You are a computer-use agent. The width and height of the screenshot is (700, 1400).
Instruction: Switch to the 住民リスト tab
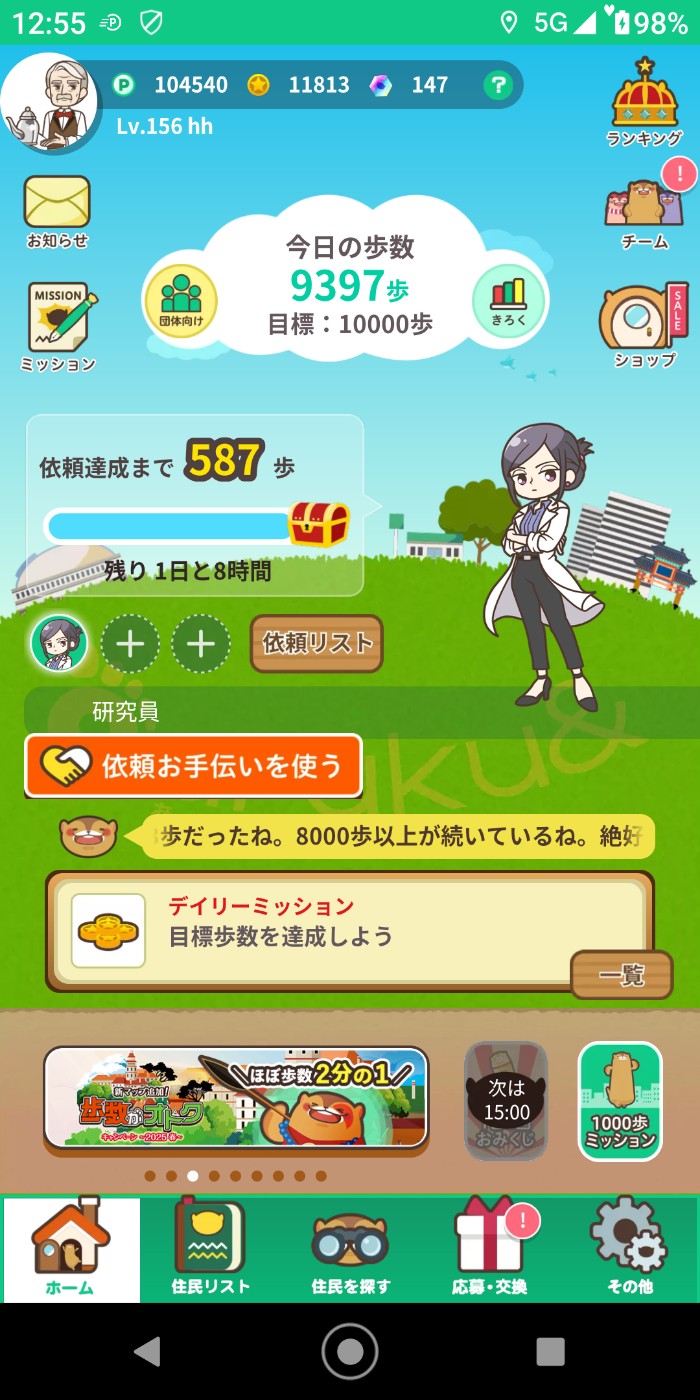coord(210,1248)
